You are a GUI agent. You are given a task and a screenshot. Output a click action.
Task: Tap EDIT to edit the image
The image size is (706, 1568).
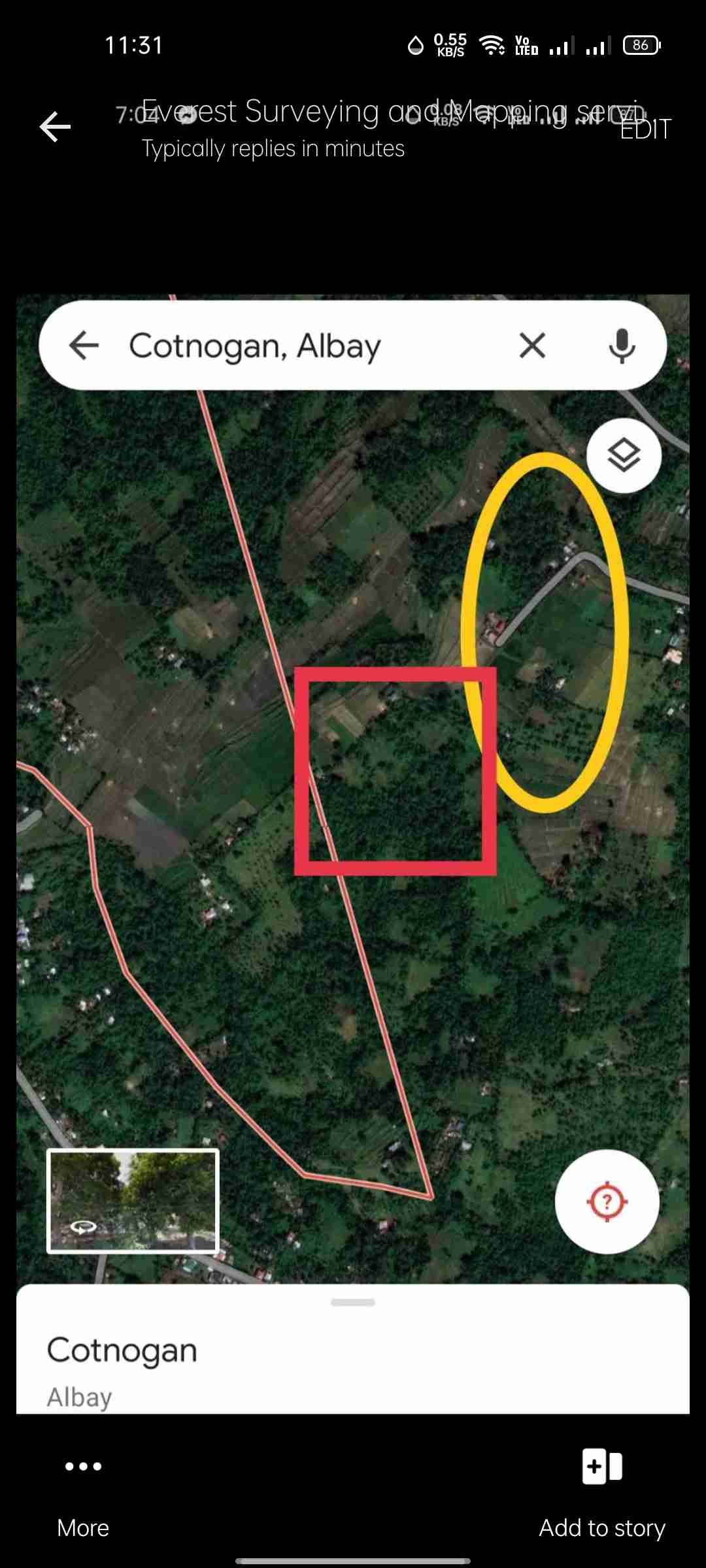click(x=645, y=129)
